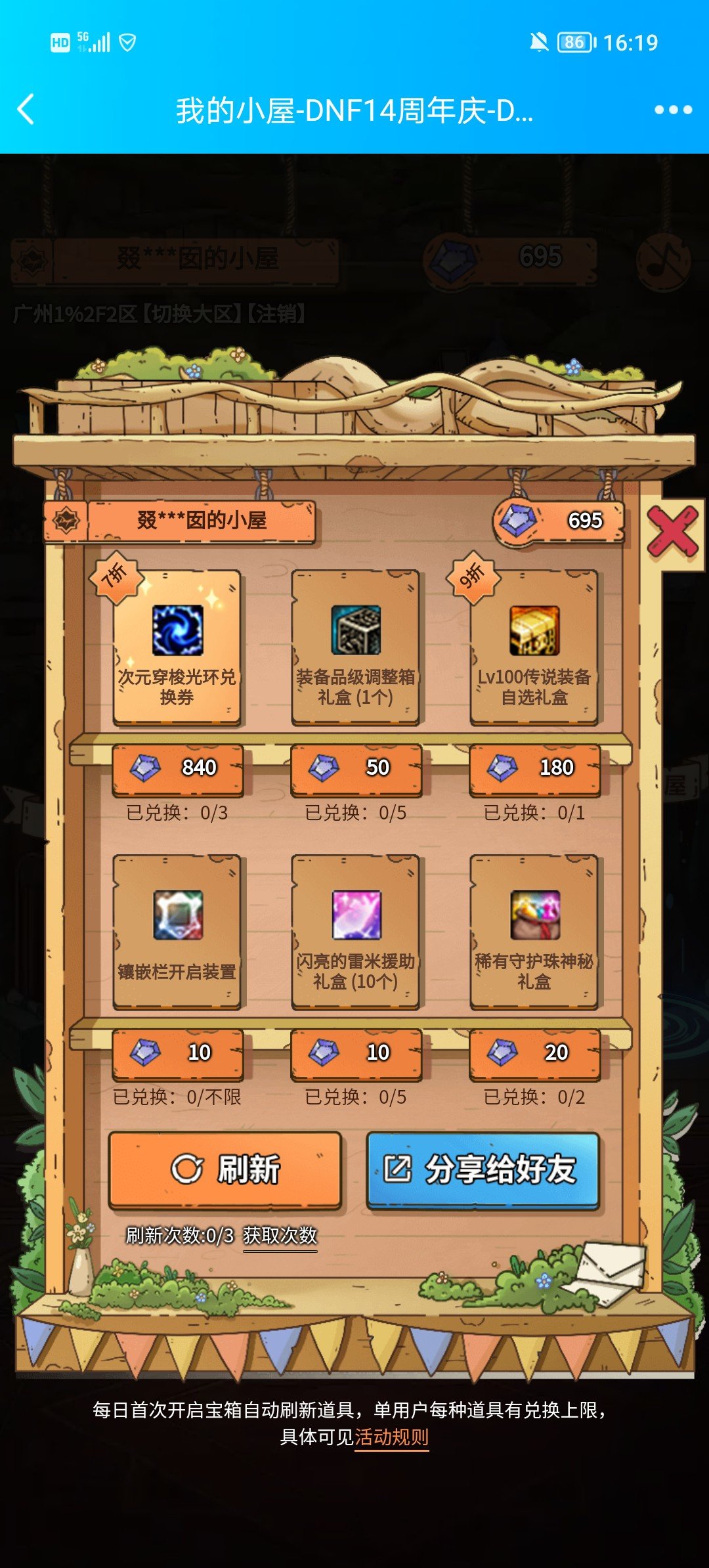Screen dimensions: 709x1568
Task: View the 稀有守护珠神秘礼盒 item card
Action: pos(534,932)
